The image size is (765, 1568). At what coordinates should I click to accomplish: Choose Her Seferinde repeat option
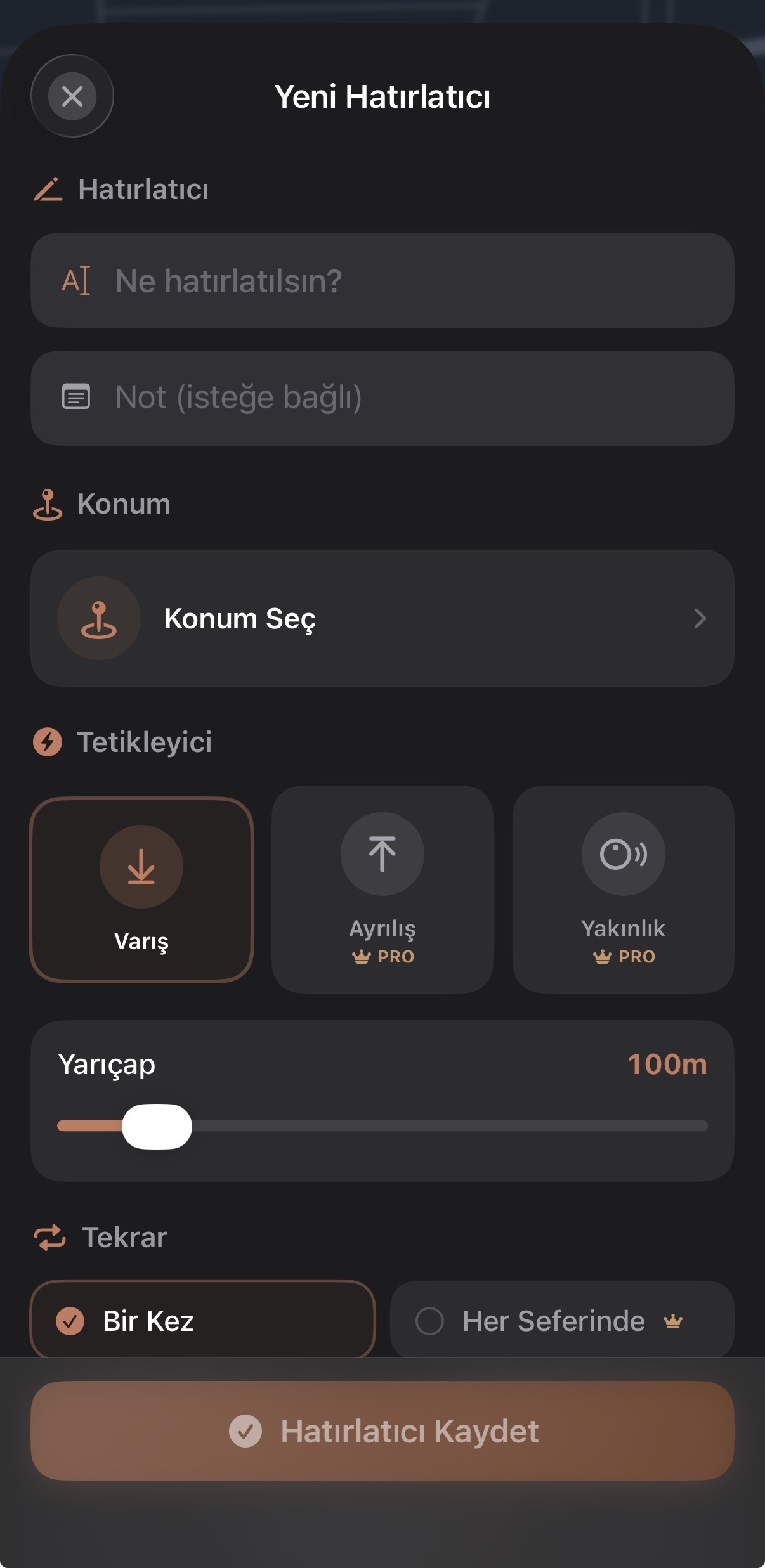561,1321
